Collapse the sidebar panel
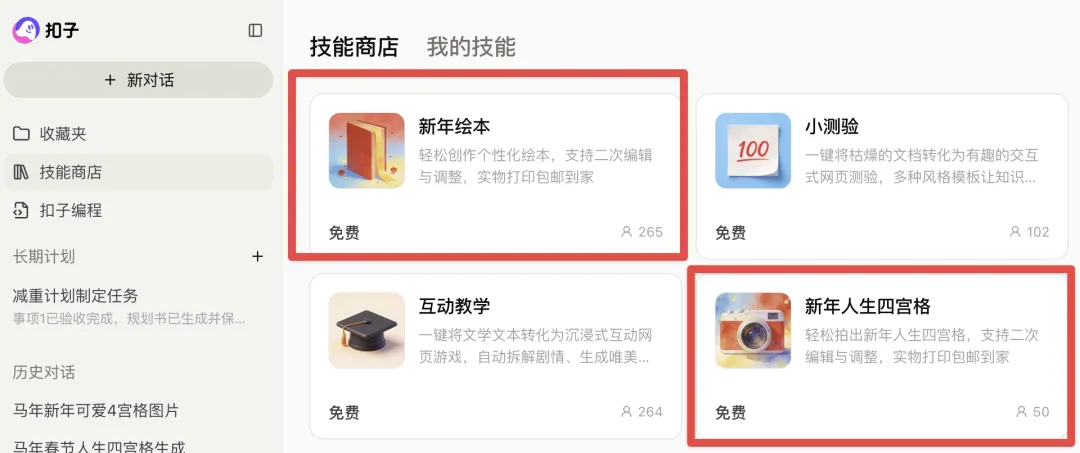 point(255,31)
